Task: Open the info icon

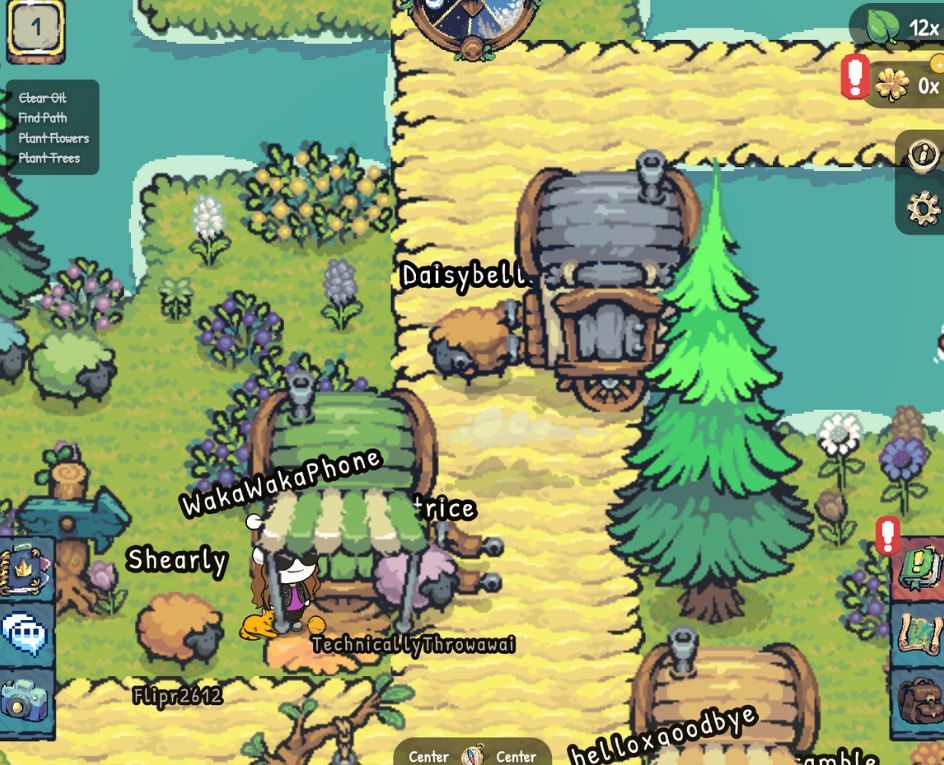Action: click(x=924, y=156)
